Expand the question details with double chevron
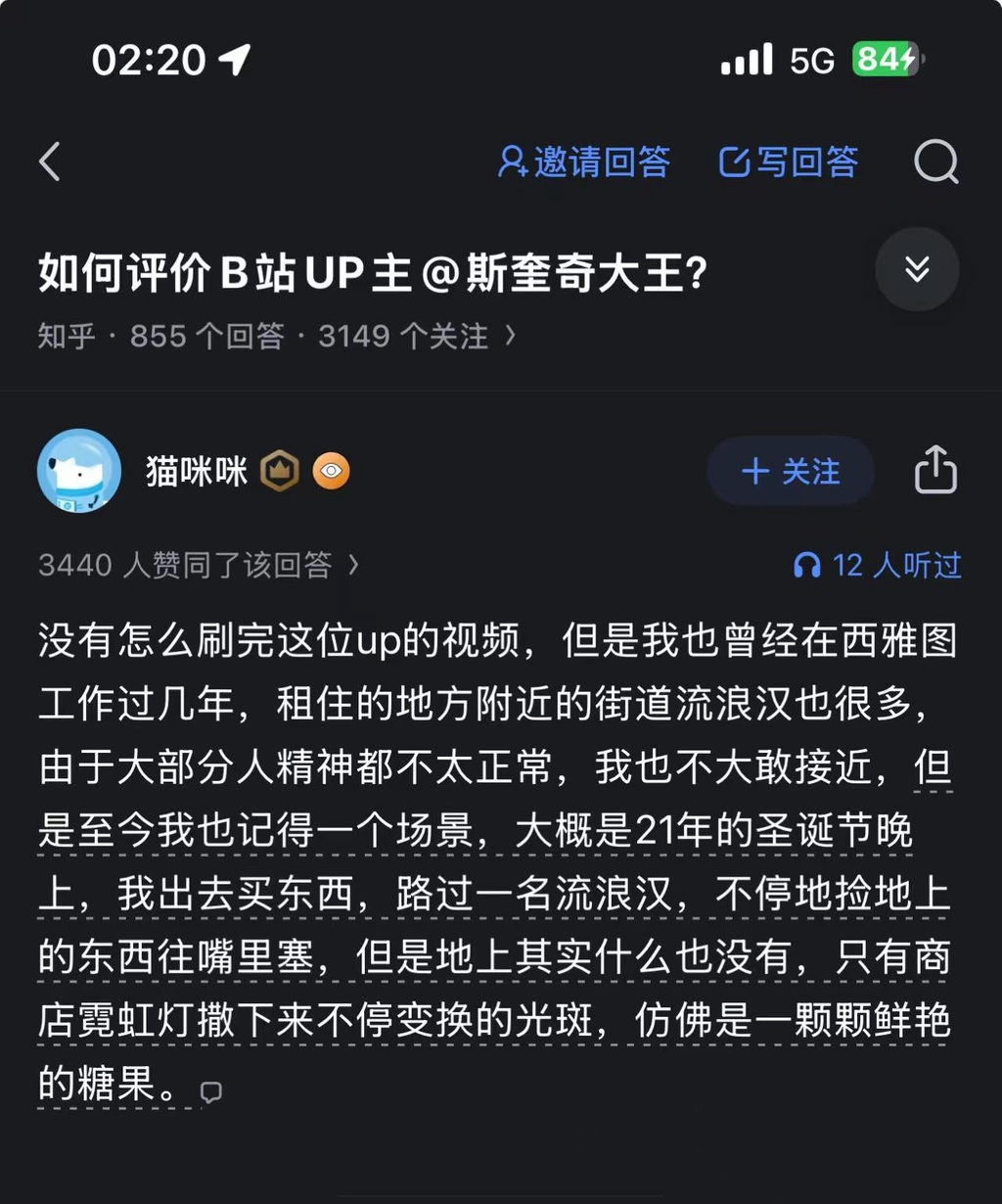 click(917, 269)
